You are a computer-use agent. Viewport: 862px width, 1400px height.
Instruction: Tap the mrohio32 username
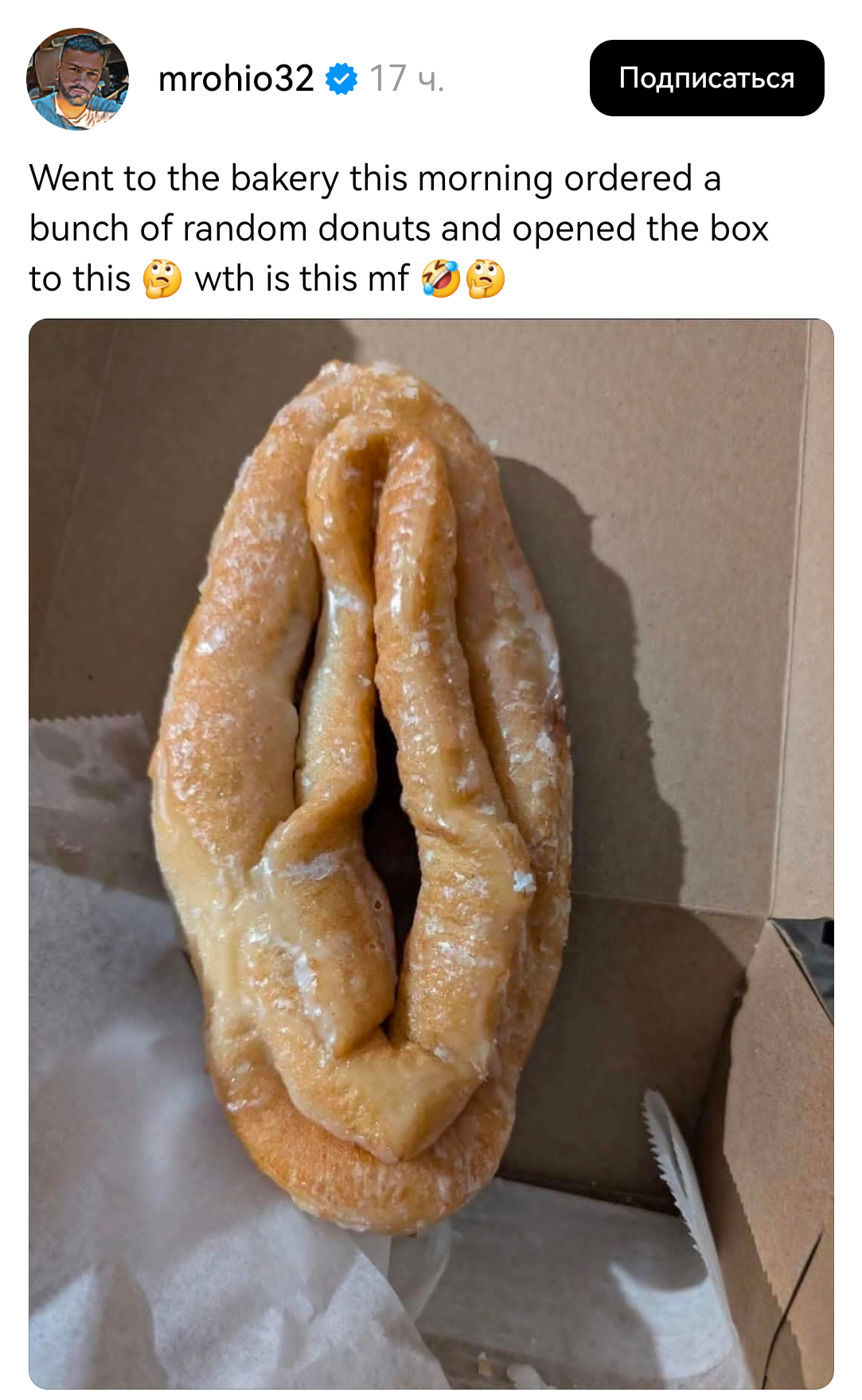236,79
